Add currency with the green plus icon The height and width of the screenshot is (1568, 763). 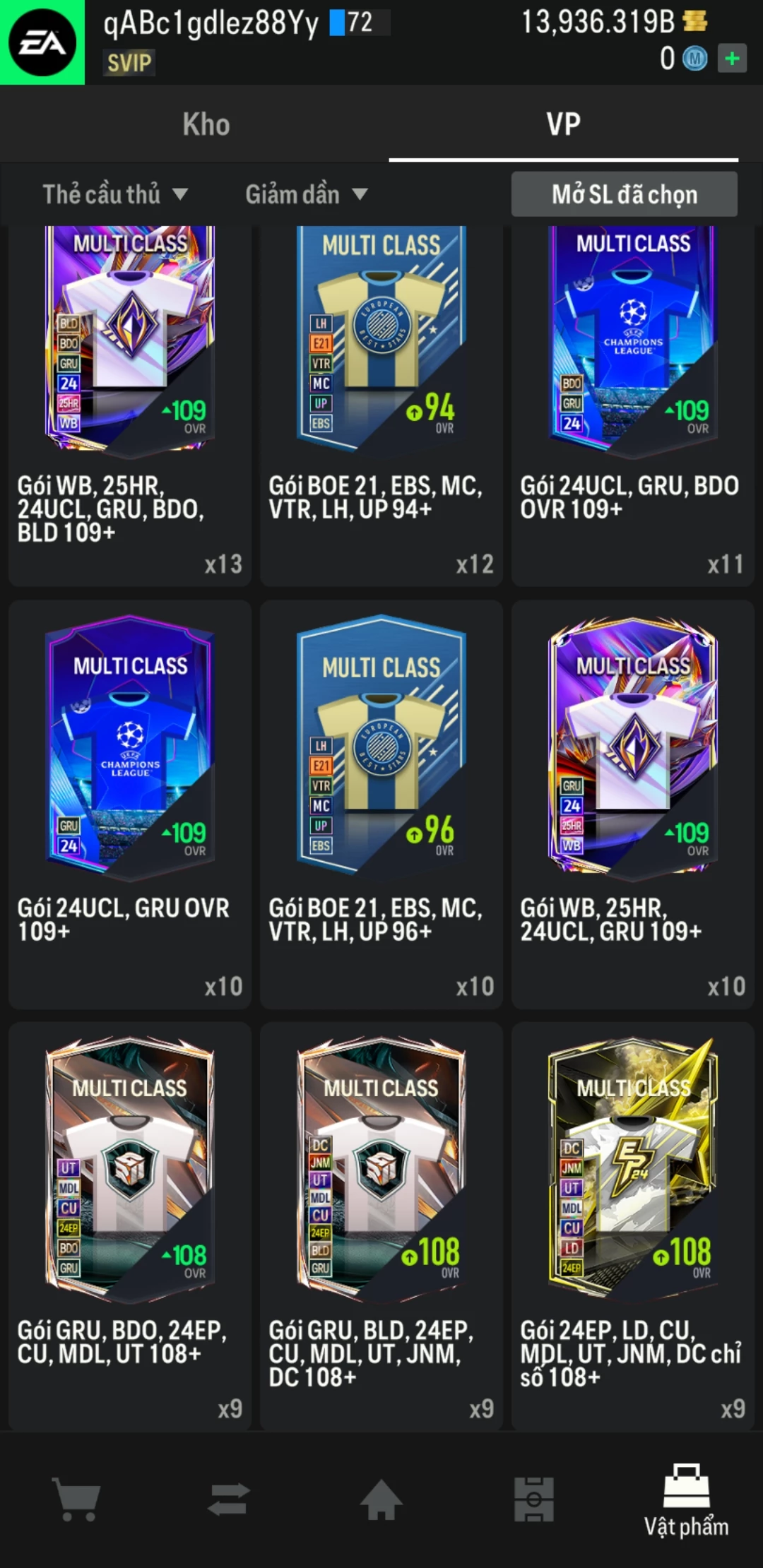pos(732,59)
